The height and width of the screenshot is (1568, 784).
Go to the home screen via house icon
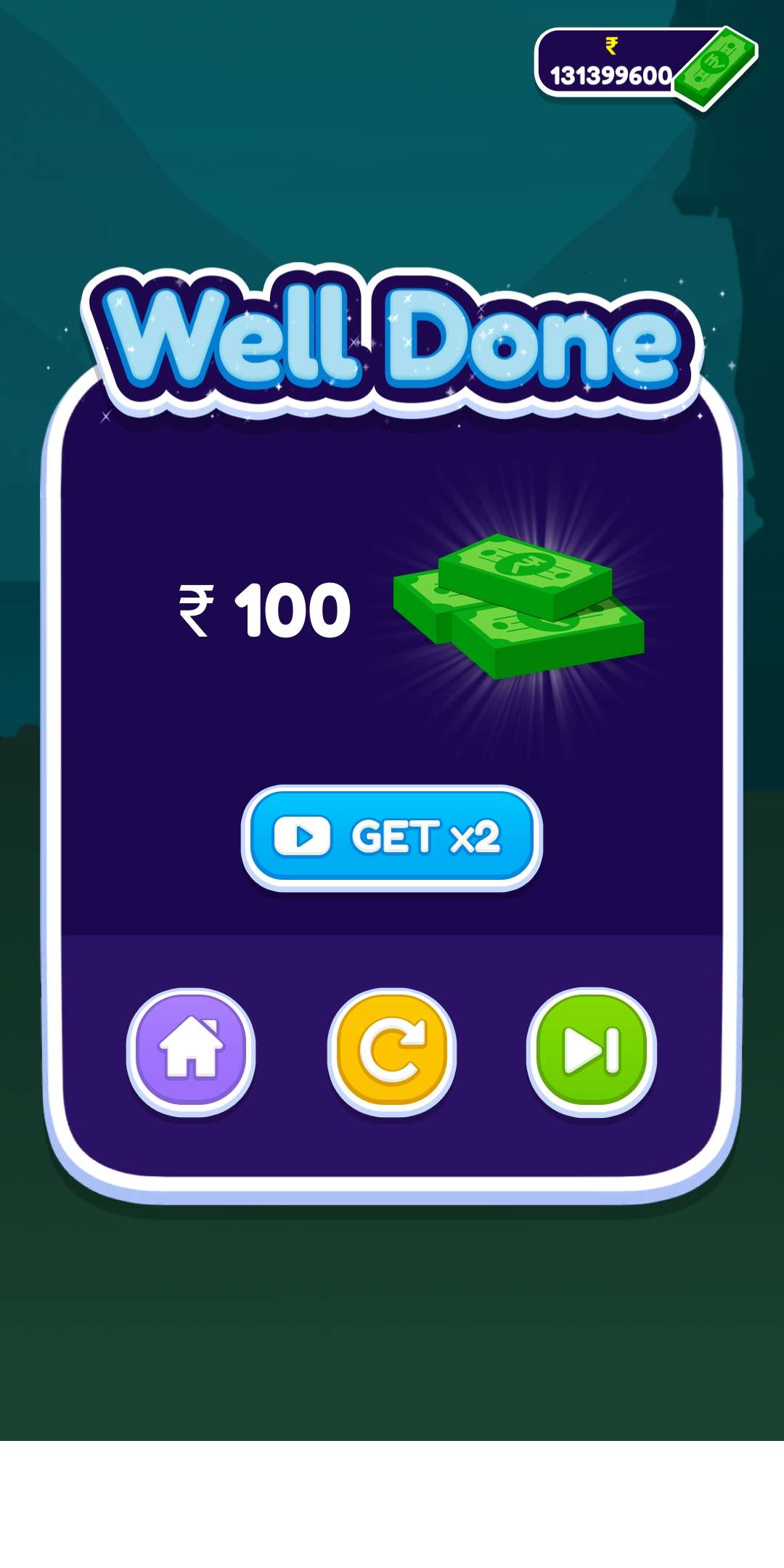[x=191, y=1050]
